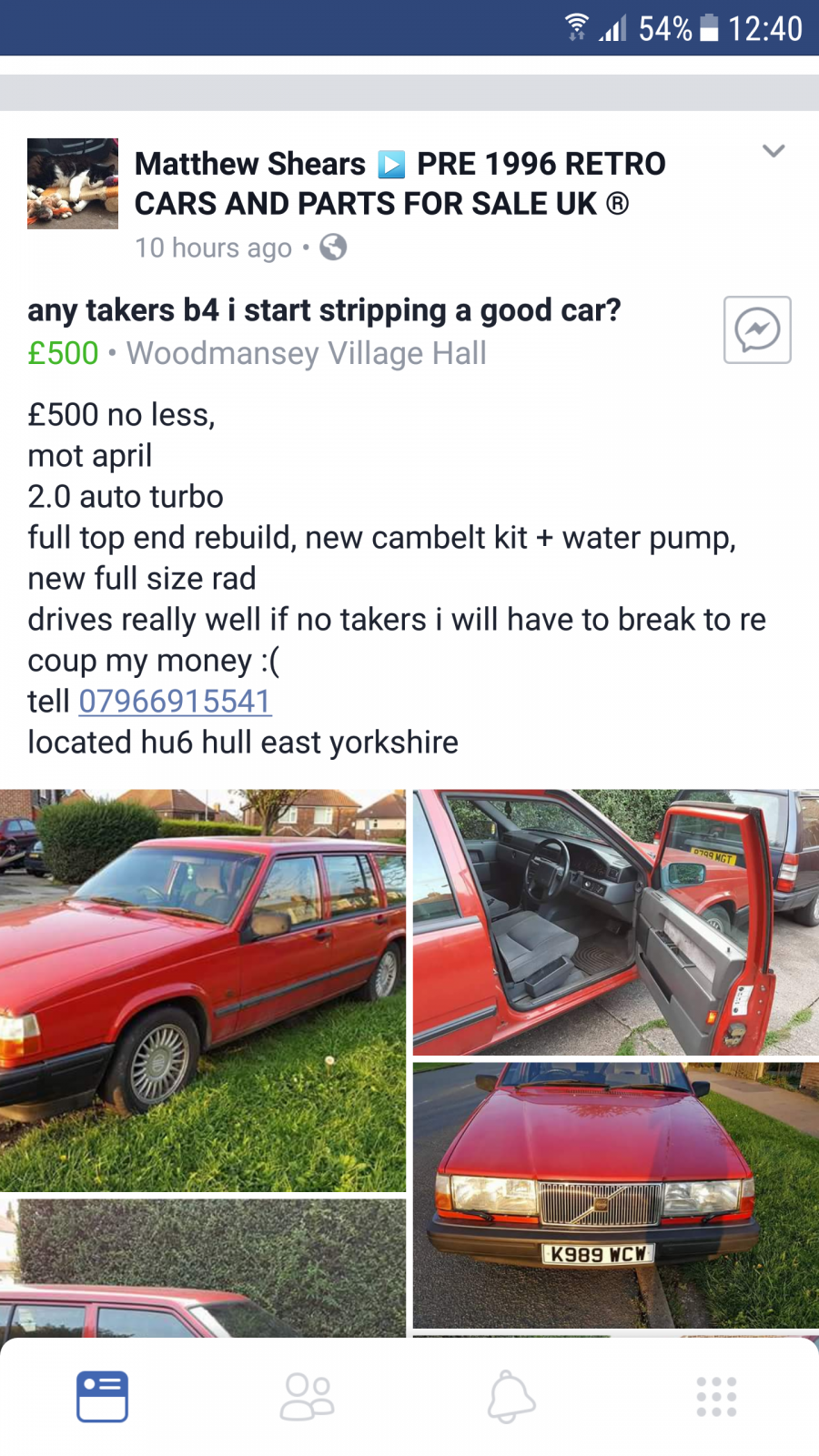Switch to the Friends tab
The width and height of the screenshot is (819, 1456).
tap(307, 1396)
